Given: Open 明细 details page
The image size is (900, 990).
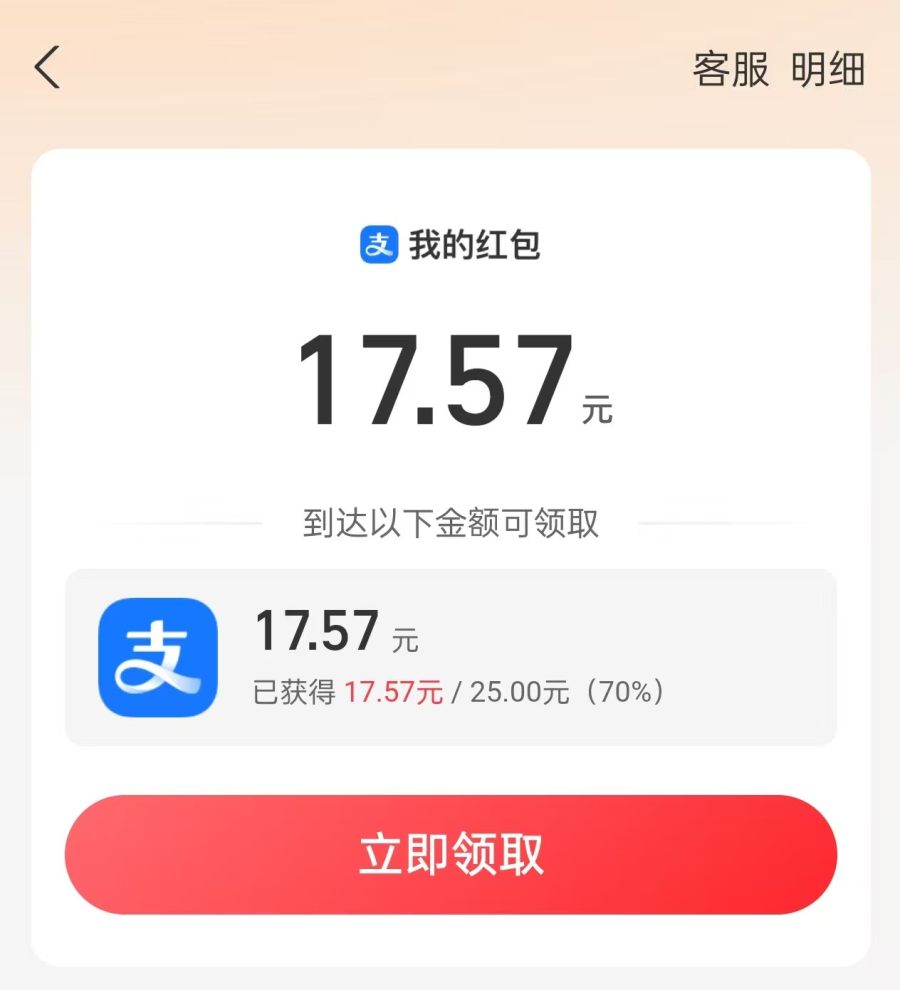Looking at the screenshot, I should coord(828,69).
